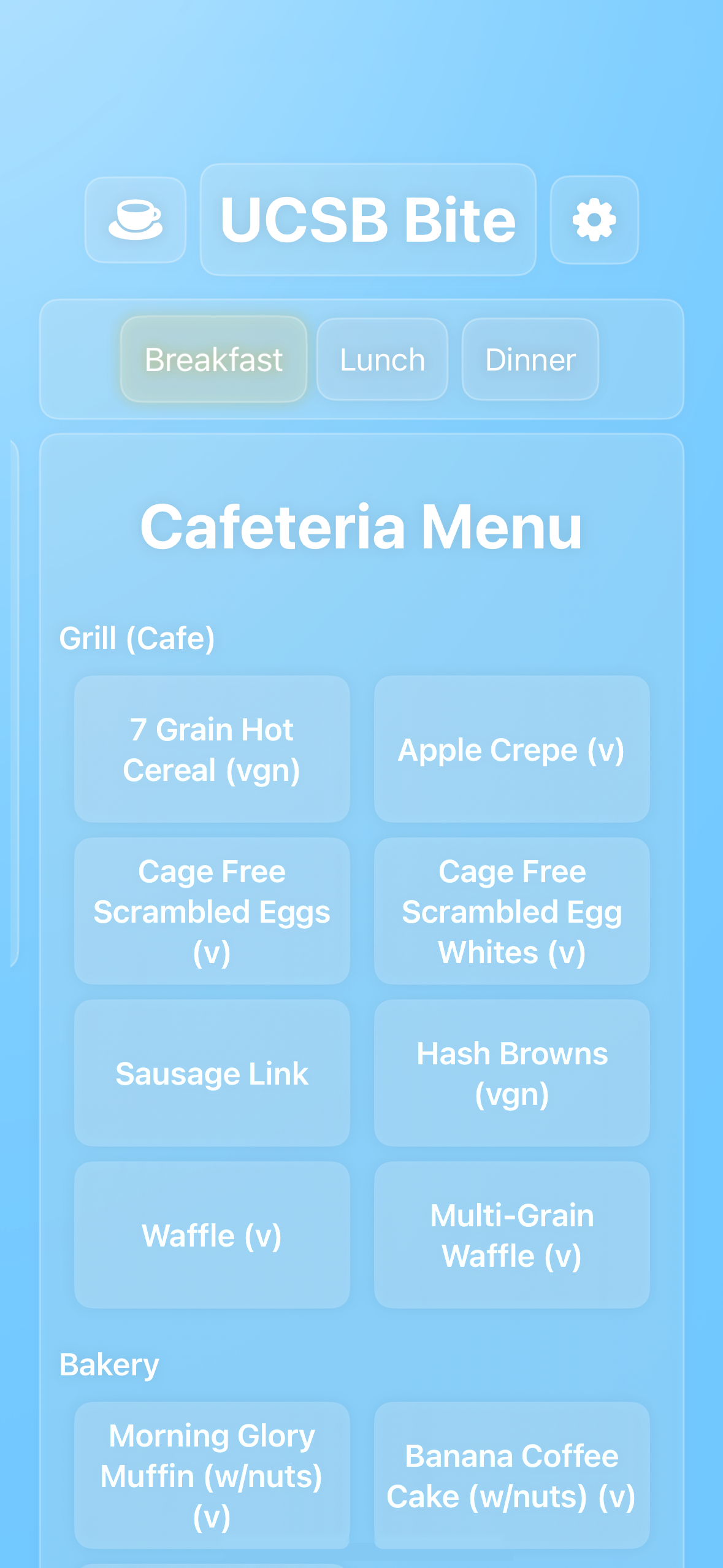723x1568 pixels.
Task: Switch to the Dinner tab
Action: click(x=530, y=359)
